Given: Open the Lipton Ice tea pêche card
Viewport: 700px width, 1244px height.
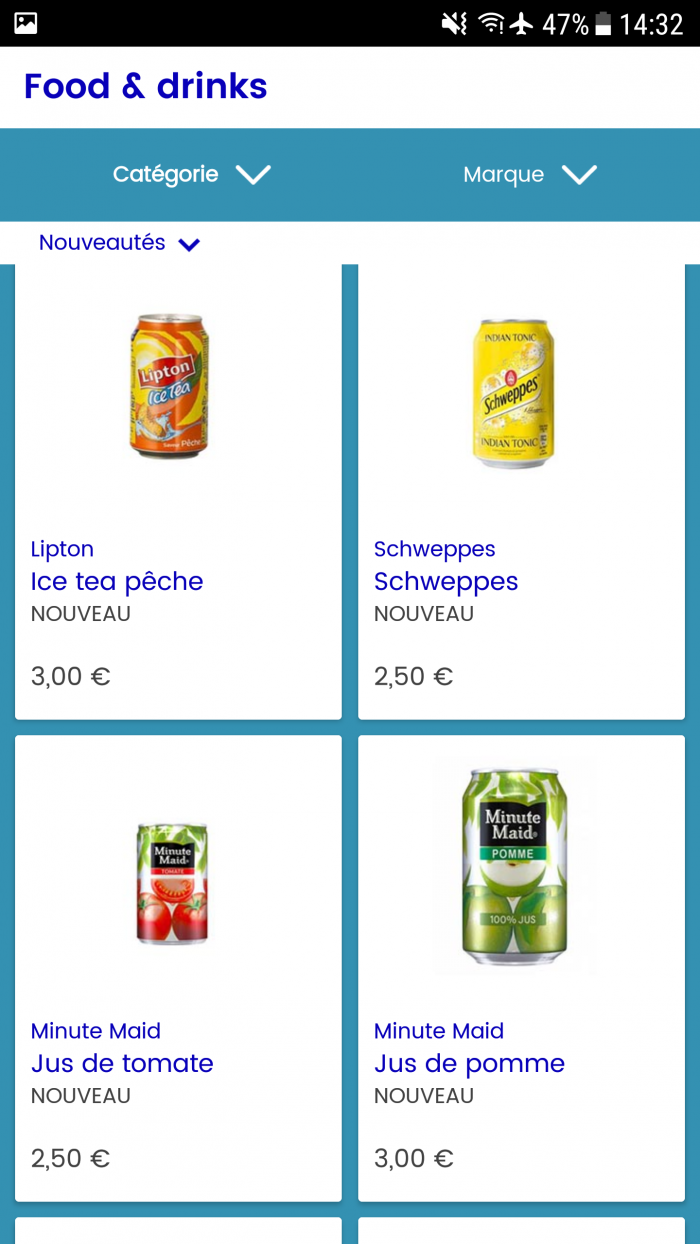Looking at the screenshot, I should [178, 490].
